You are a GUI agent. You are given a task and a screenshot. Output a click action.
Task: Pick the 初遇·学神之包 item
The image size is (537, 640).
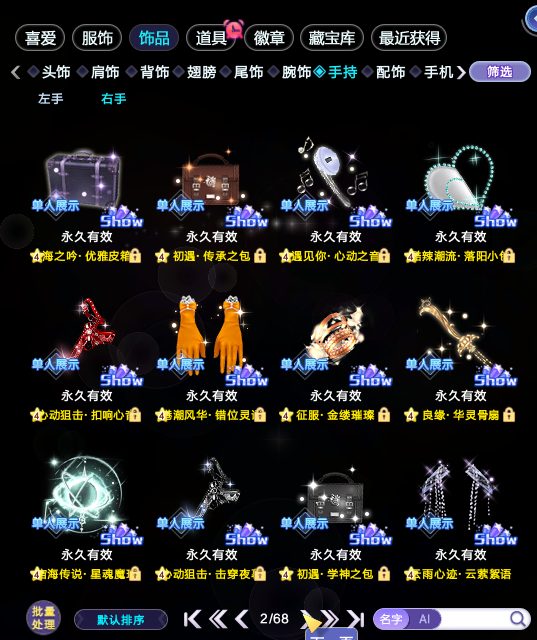click(335, 518)
